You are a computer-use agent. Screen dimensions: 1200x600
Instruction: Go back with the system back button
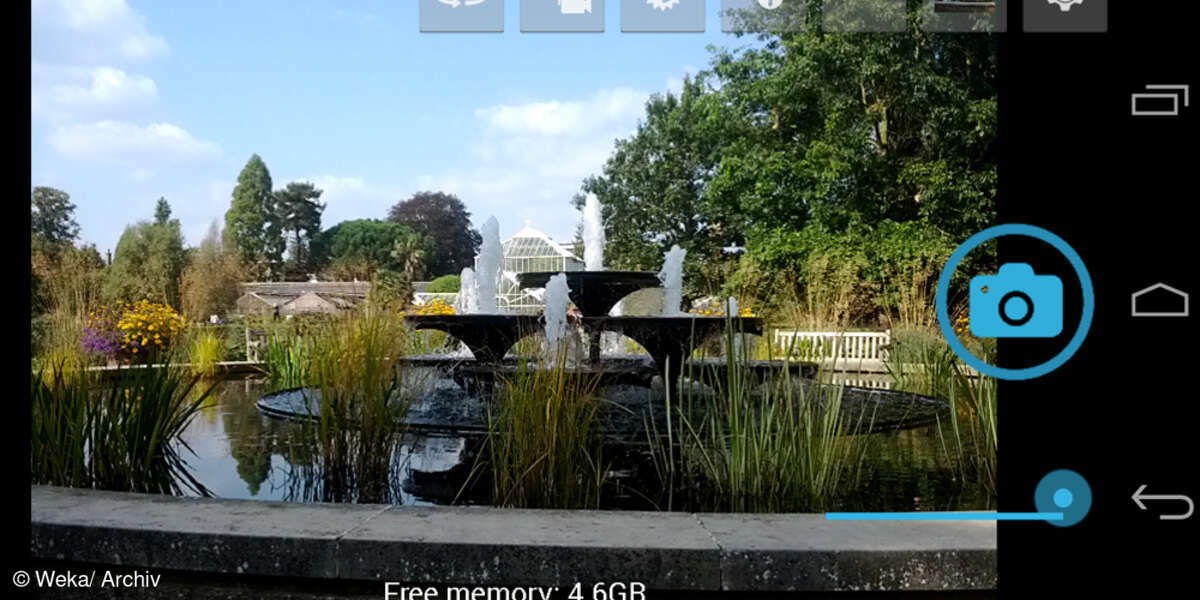point(1161,501)
